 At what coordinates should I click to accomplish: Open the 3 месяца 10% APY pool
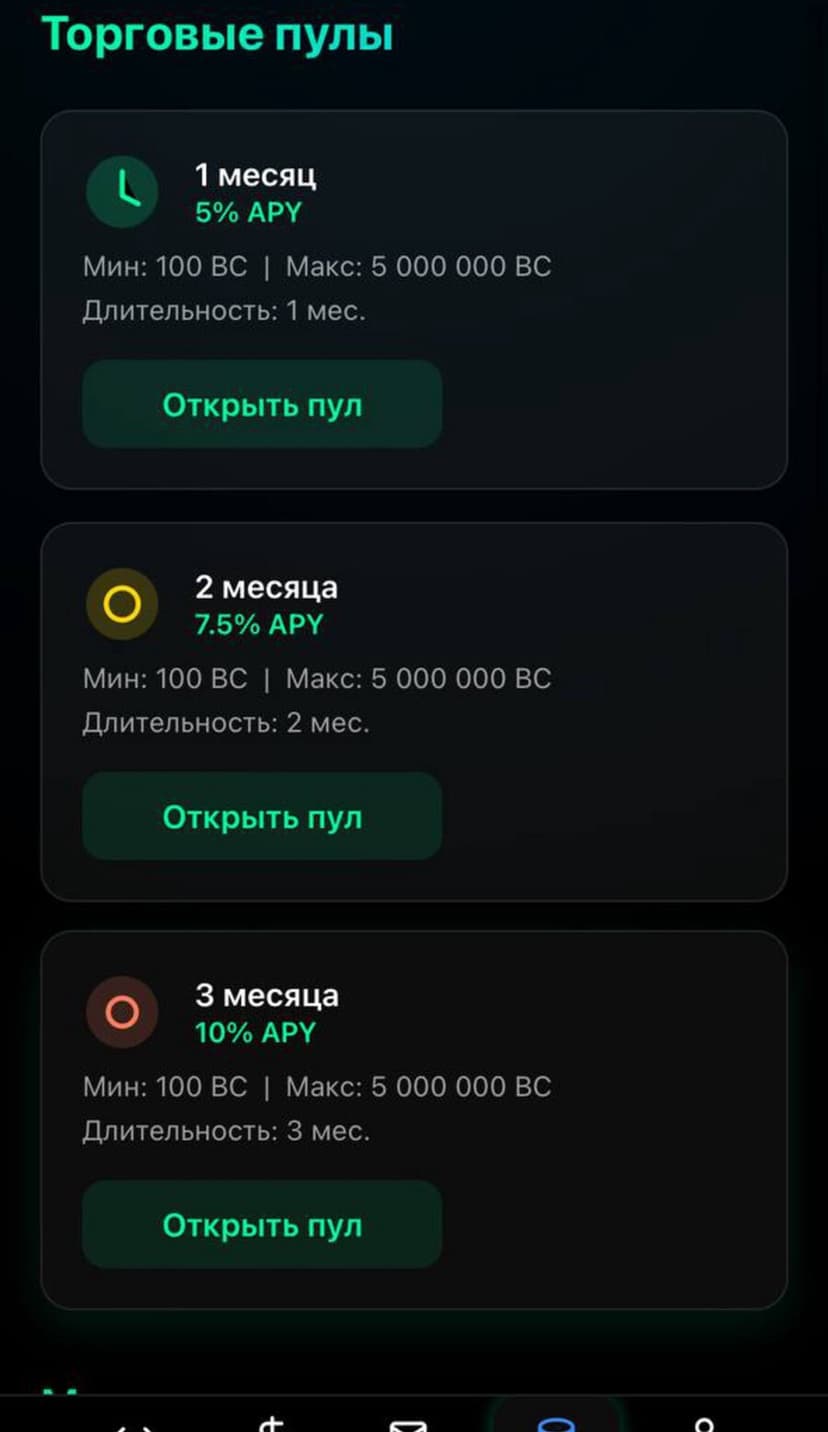[262, 1225]
